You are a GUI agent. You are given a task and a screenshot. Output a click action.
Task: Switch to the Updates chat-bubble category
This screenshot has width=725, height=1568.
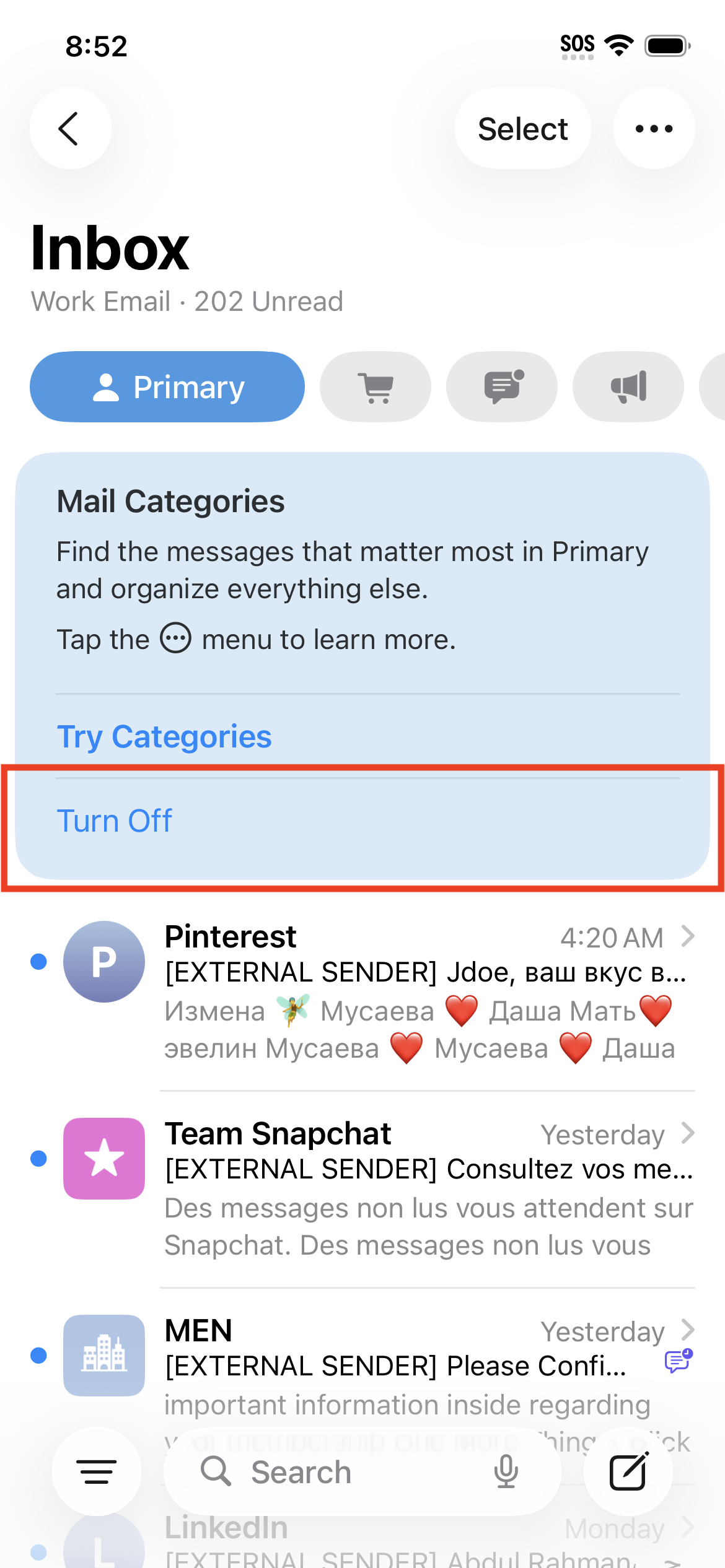[x=502, y=387]
